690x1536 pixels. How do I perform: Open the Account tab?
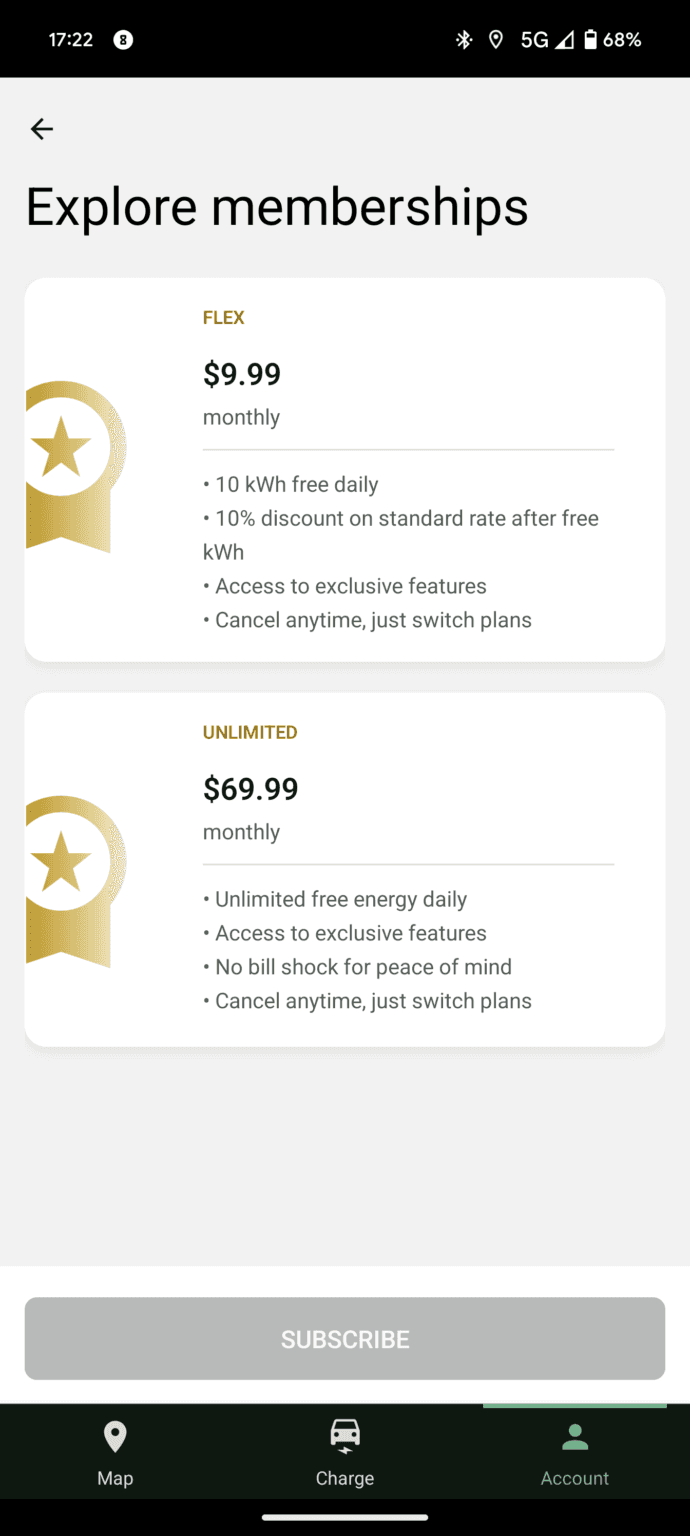(575, 1453)
